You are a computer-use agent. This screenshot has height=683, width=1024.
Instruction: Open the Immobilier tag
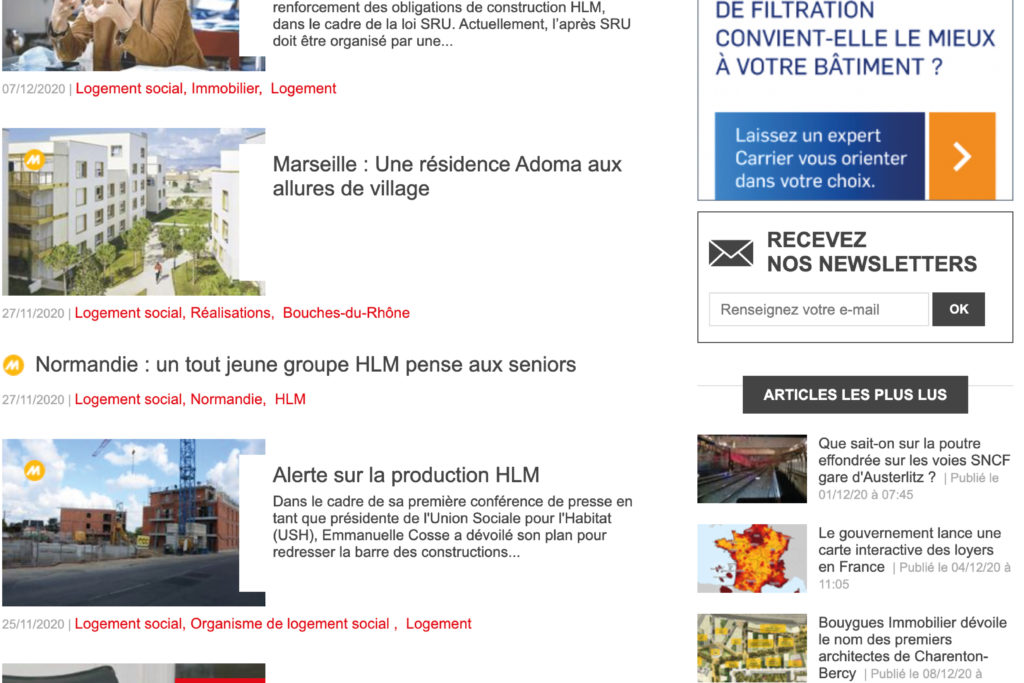226,89
